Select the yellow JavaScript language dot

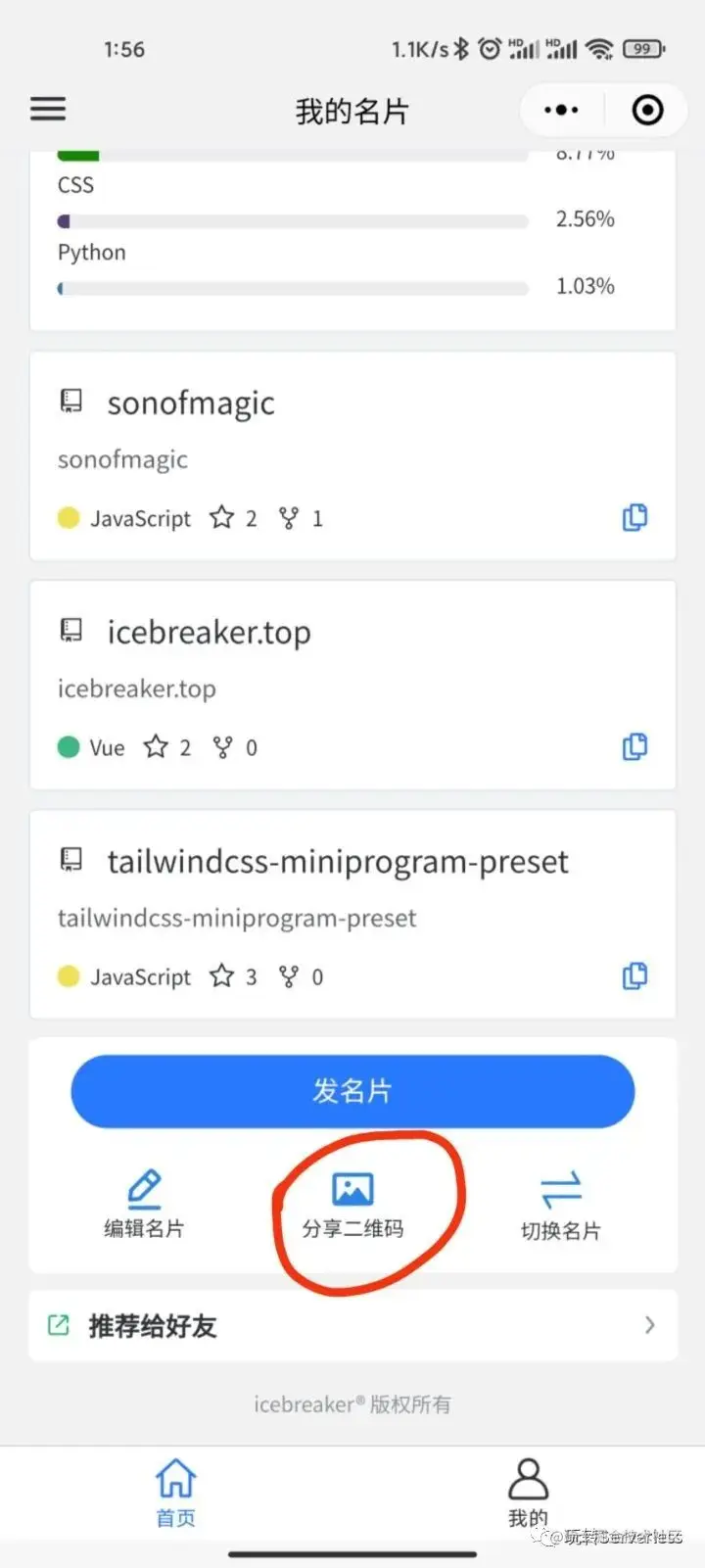[x=68, y=517]
